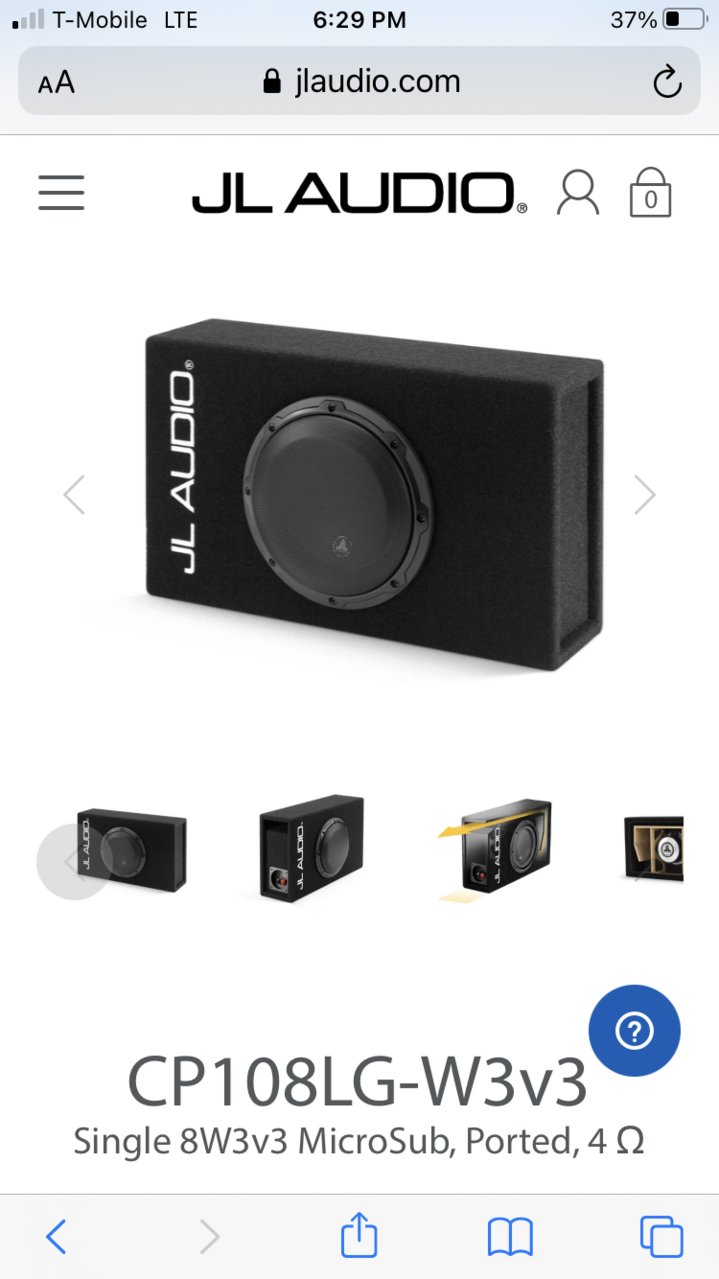Show the previous product image
This screenshot has height=1279, width=719.
pyautogui.click(x=75, y=494)
